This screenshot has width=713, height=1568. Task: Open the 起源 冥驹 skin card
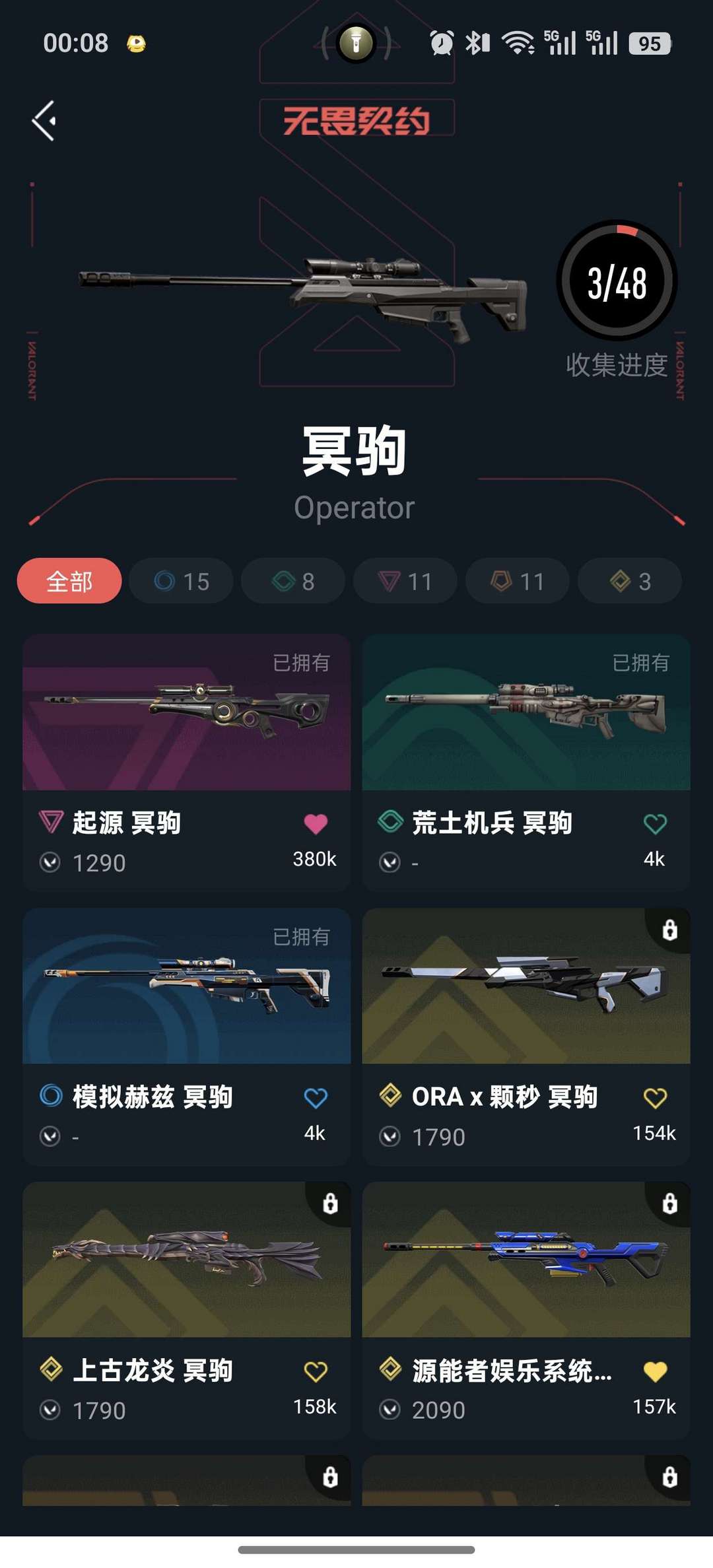click(x=187, y=763)
